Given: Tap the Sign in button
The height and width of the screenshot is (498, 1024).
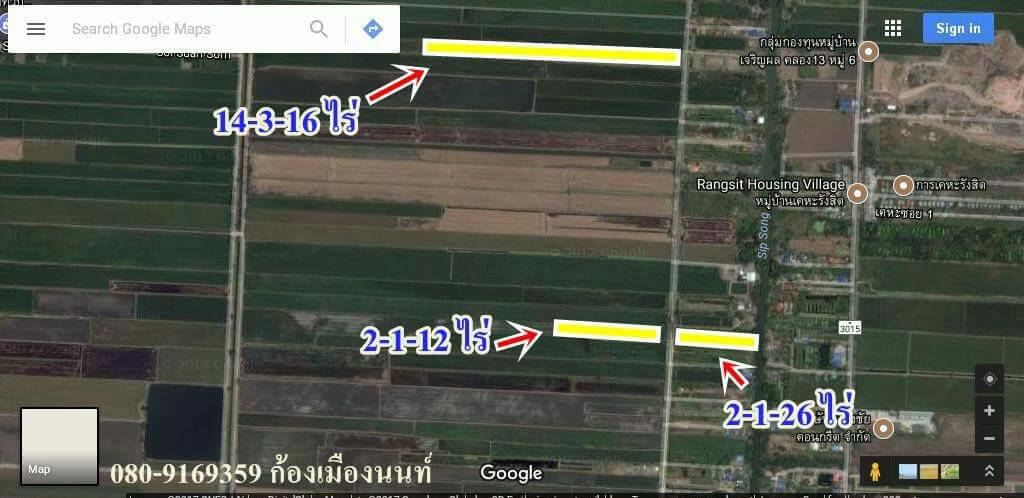Looking at the screenshot, I should [x=958, y=28].
